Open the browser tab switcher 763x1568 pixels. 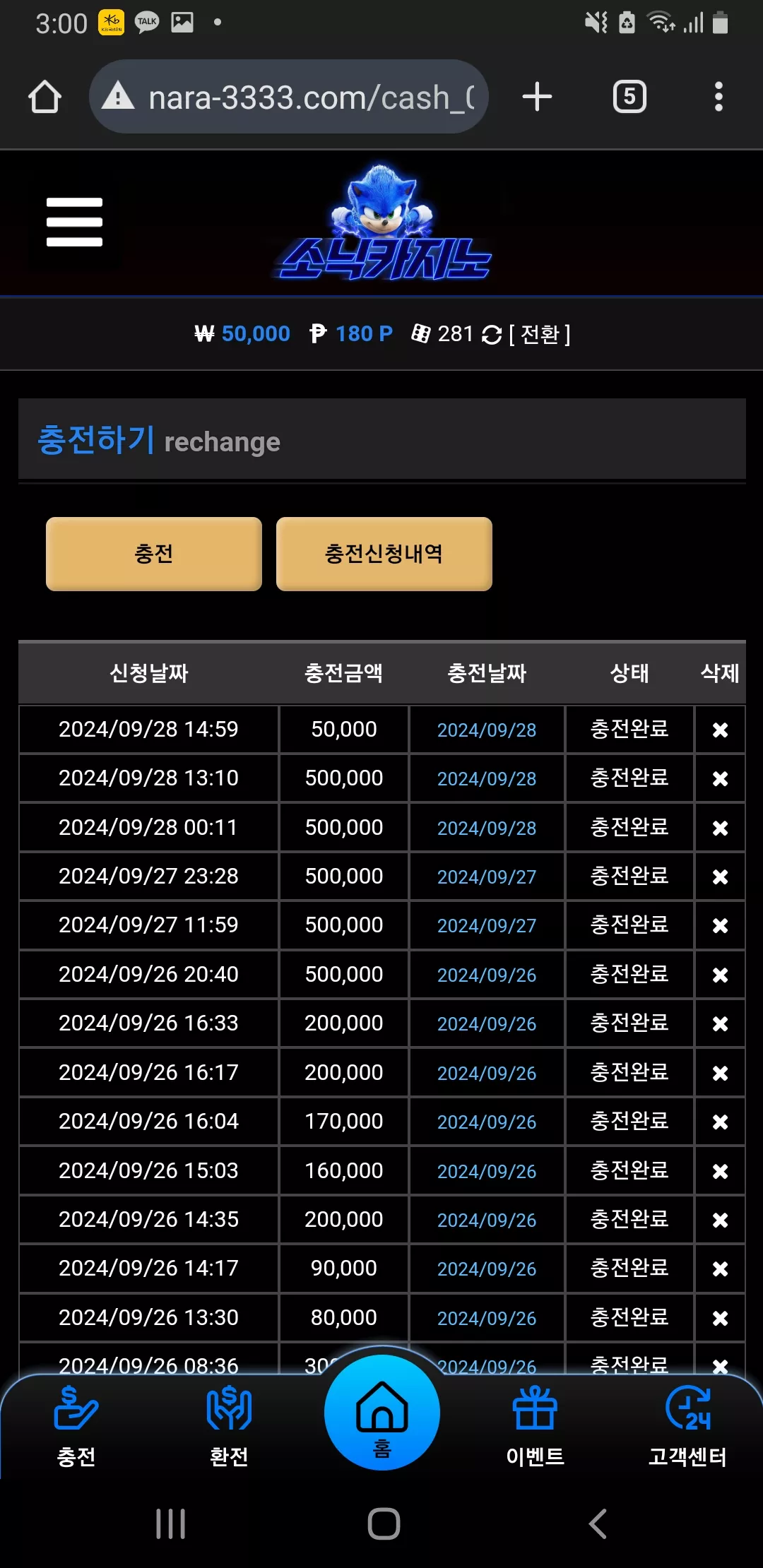[629, 97]
